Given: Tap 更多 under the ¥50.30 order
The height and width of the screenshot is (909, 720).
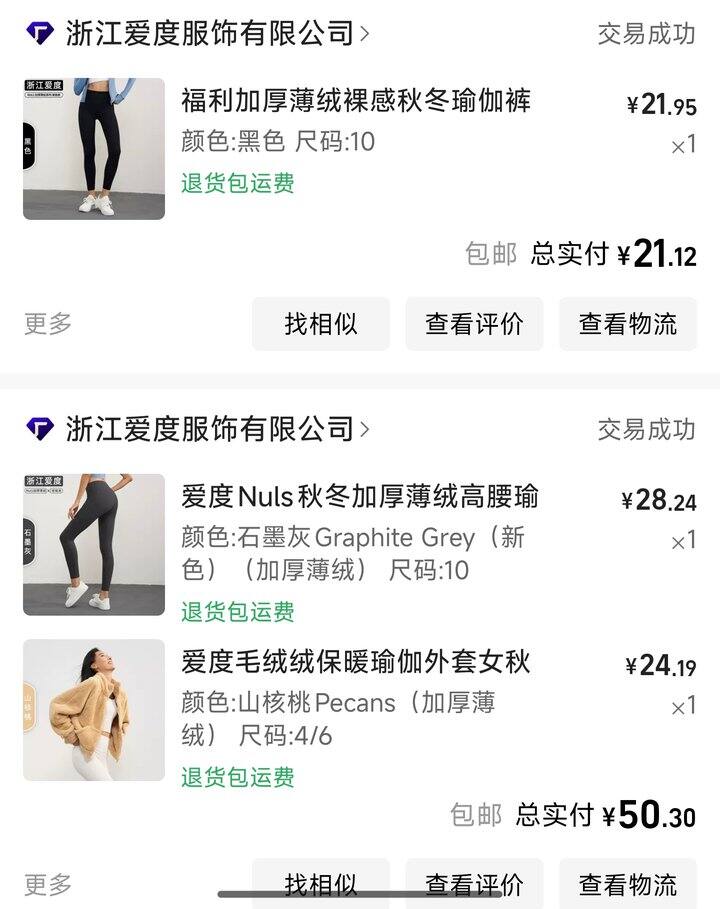Looking at the screenshot, I should point(48,884).
